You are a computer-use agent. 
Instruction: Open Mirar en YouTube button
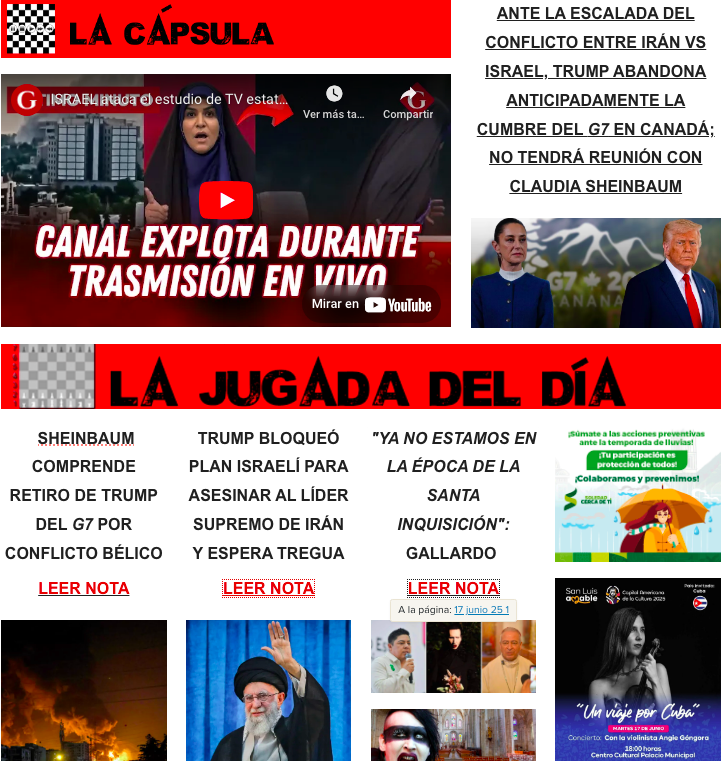tap(373, 304)
